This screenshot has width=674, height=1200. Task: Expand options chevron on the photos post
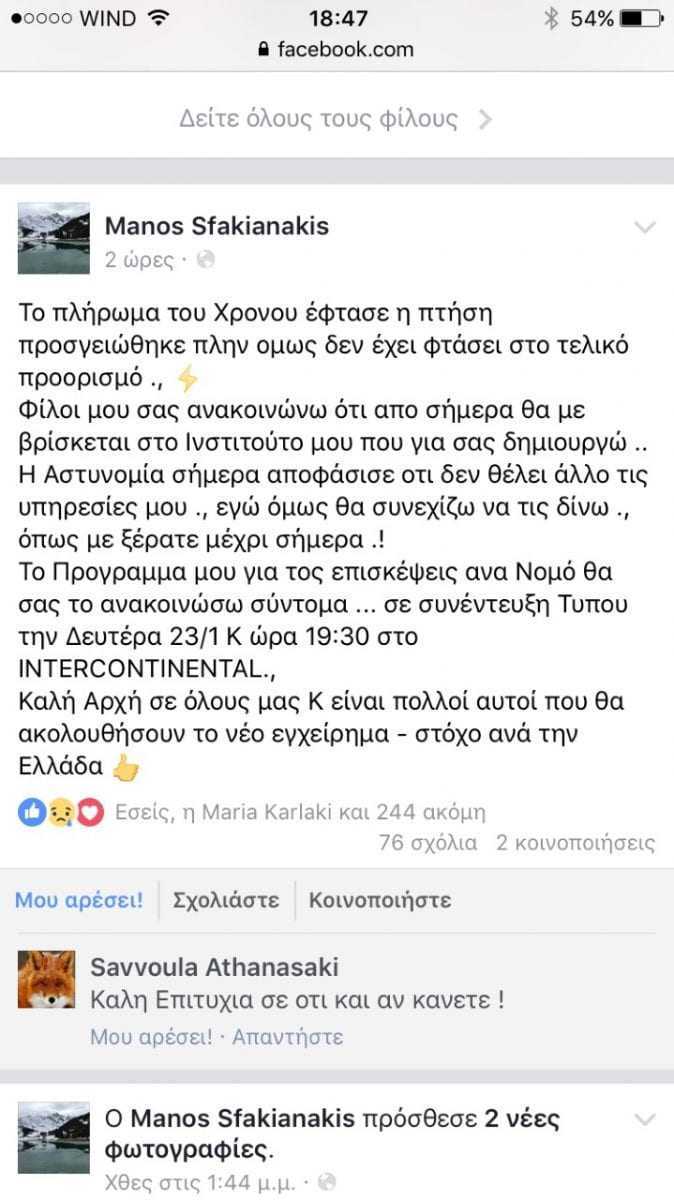(x=644, y=1118)
